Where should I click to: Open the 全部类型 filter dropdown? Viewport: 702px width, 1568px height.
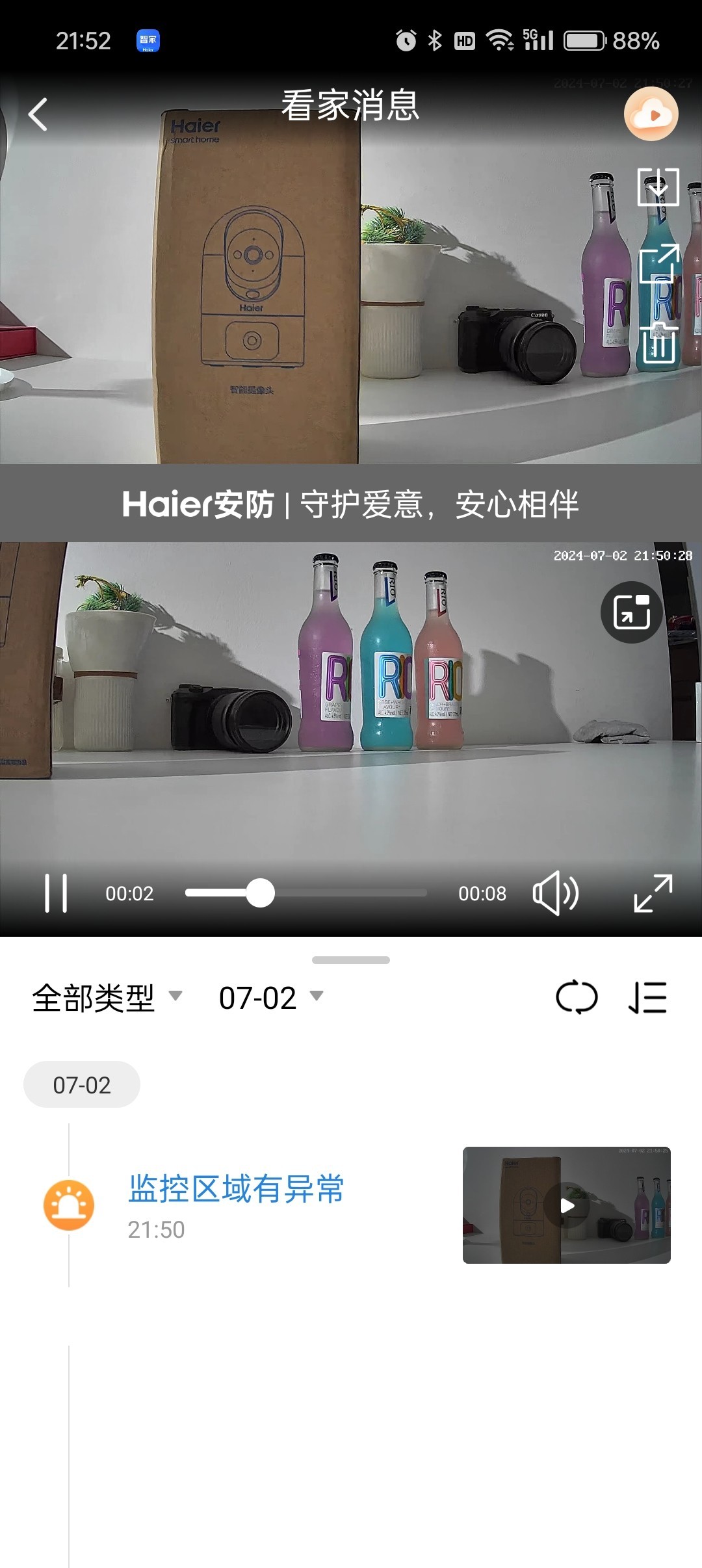point(107,997)
